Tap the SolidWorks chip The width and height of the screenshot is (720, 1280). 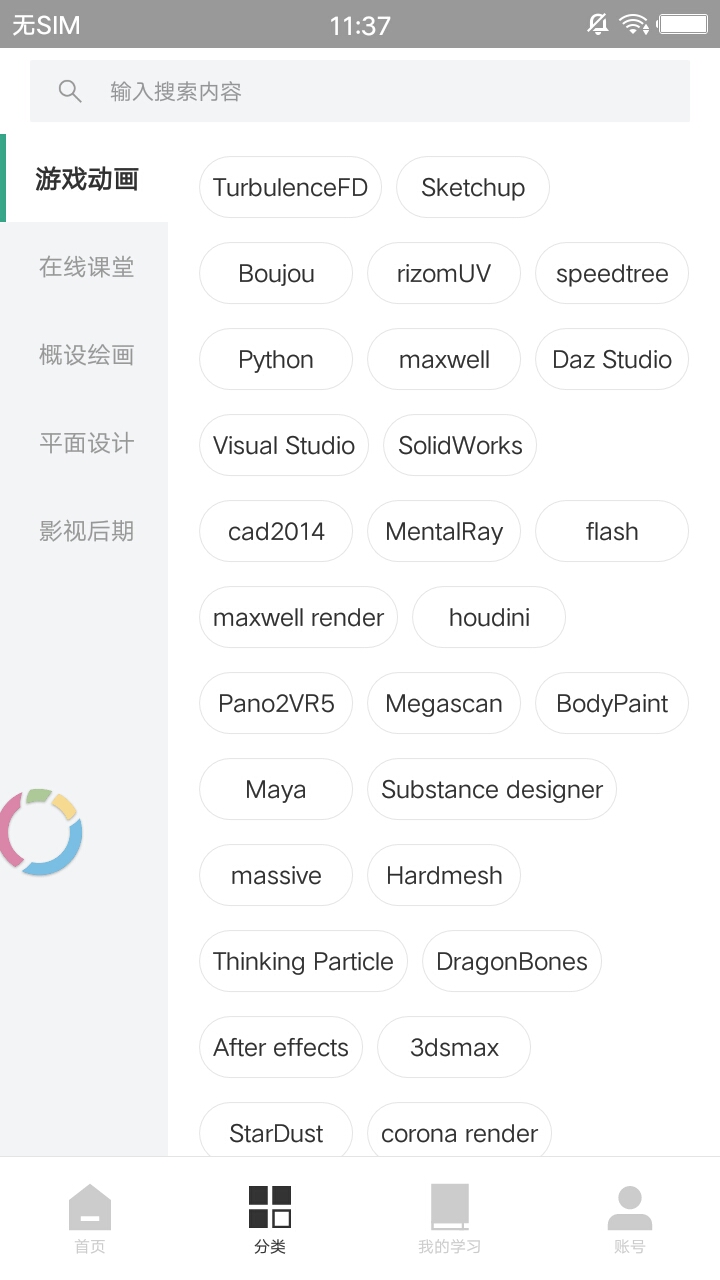coord(460,445)
